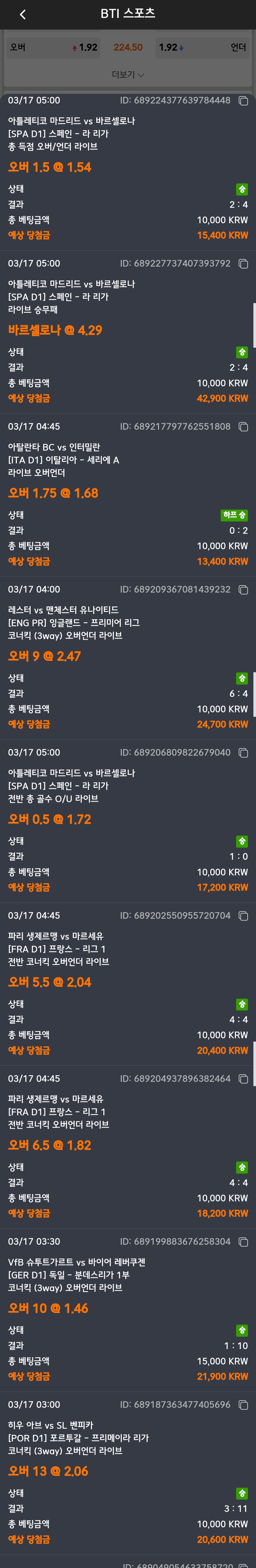The width and height of the screenshot is (256, 1568).
Task: Copy bet ID 689199883676258304
Action: click(243, 1242)
